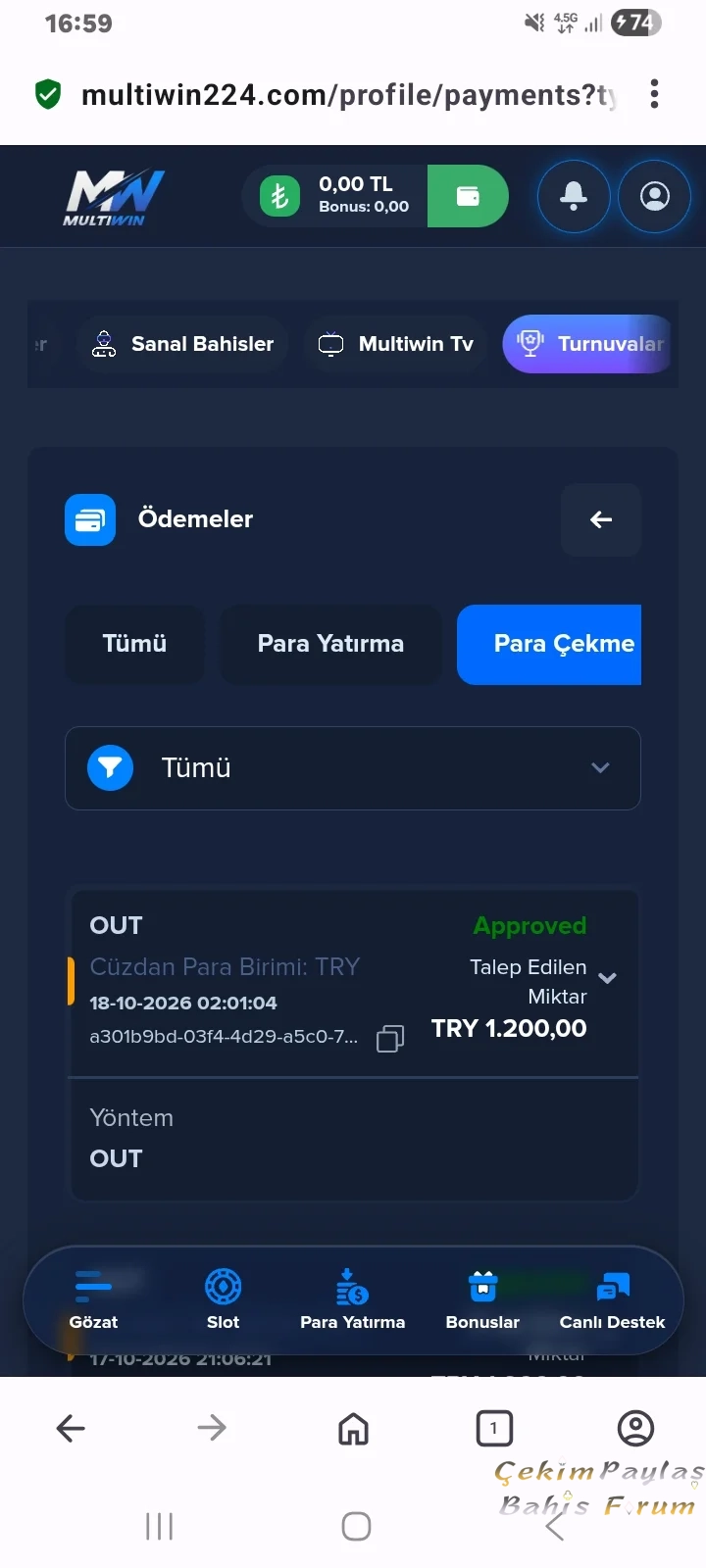The height and width of the screenshot is (1568, 706).
Task: Select the Sanal Bahisler chip
Action: click(x=182, y=344)
